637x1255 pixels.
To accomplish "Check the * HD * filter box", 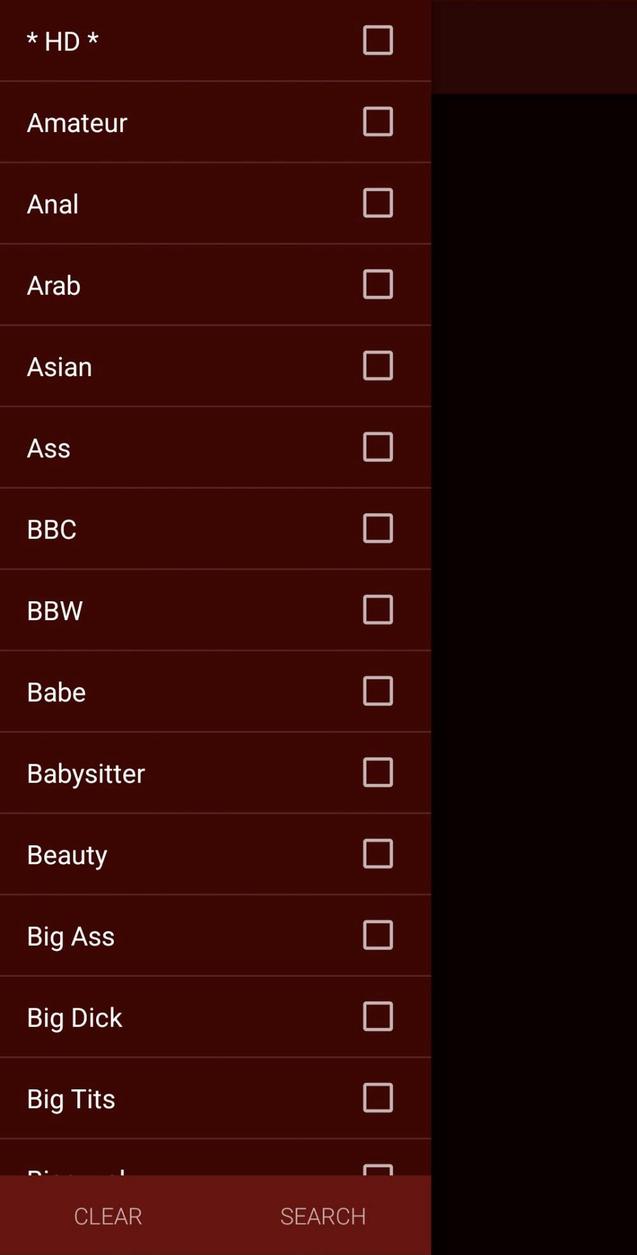I will 377,41.
